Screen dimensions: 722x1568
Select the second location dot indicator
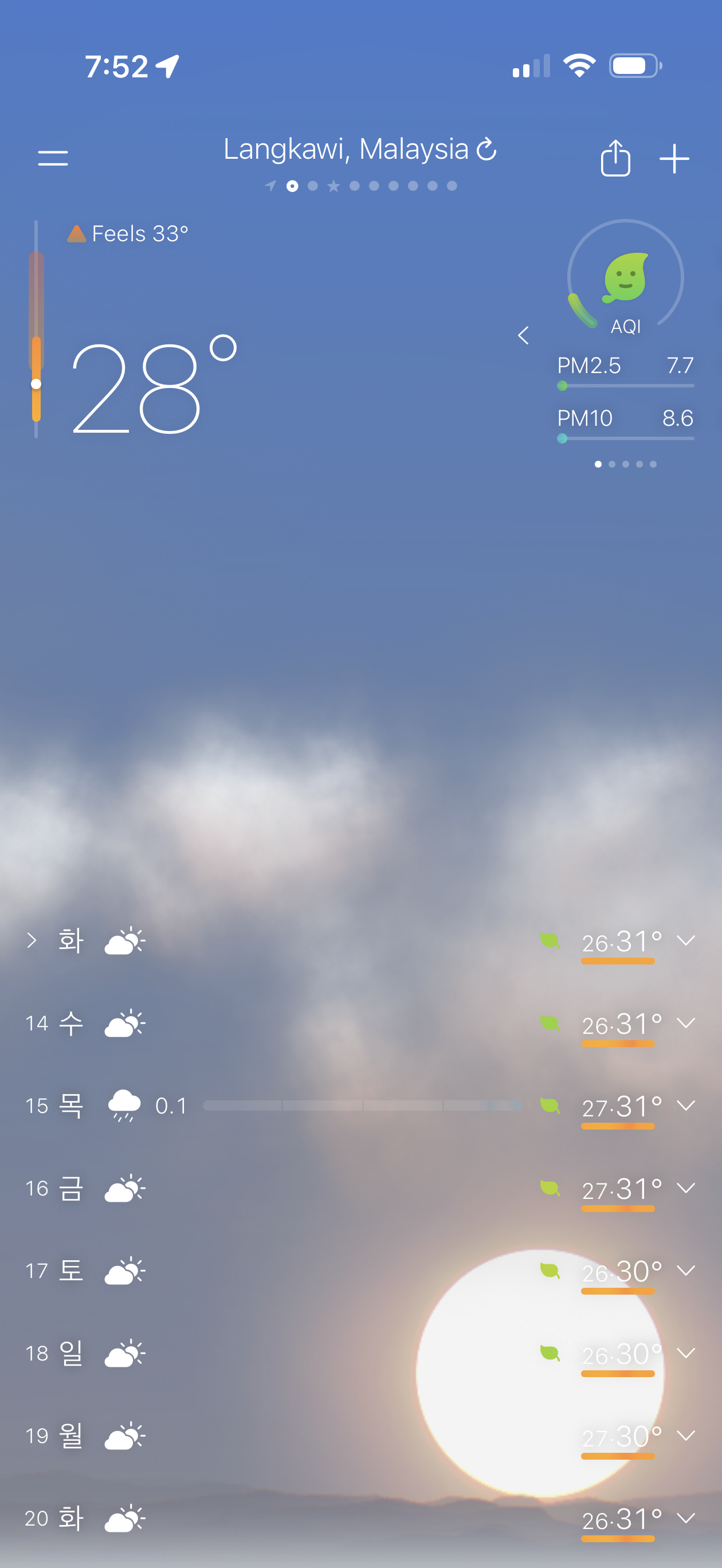pos(313,186)
